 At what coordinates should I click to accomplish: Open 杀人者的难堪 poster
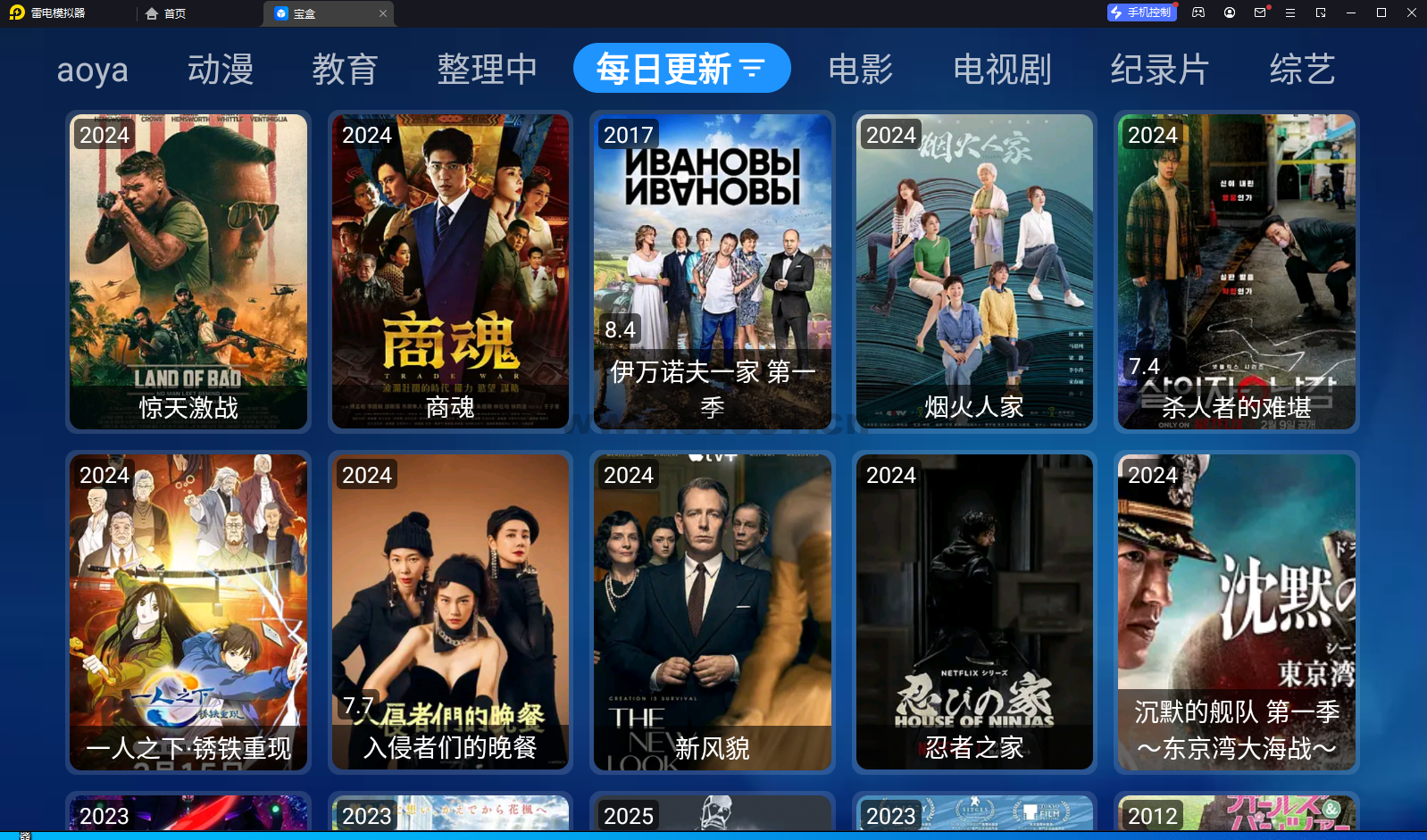[x=1237, y=271]
